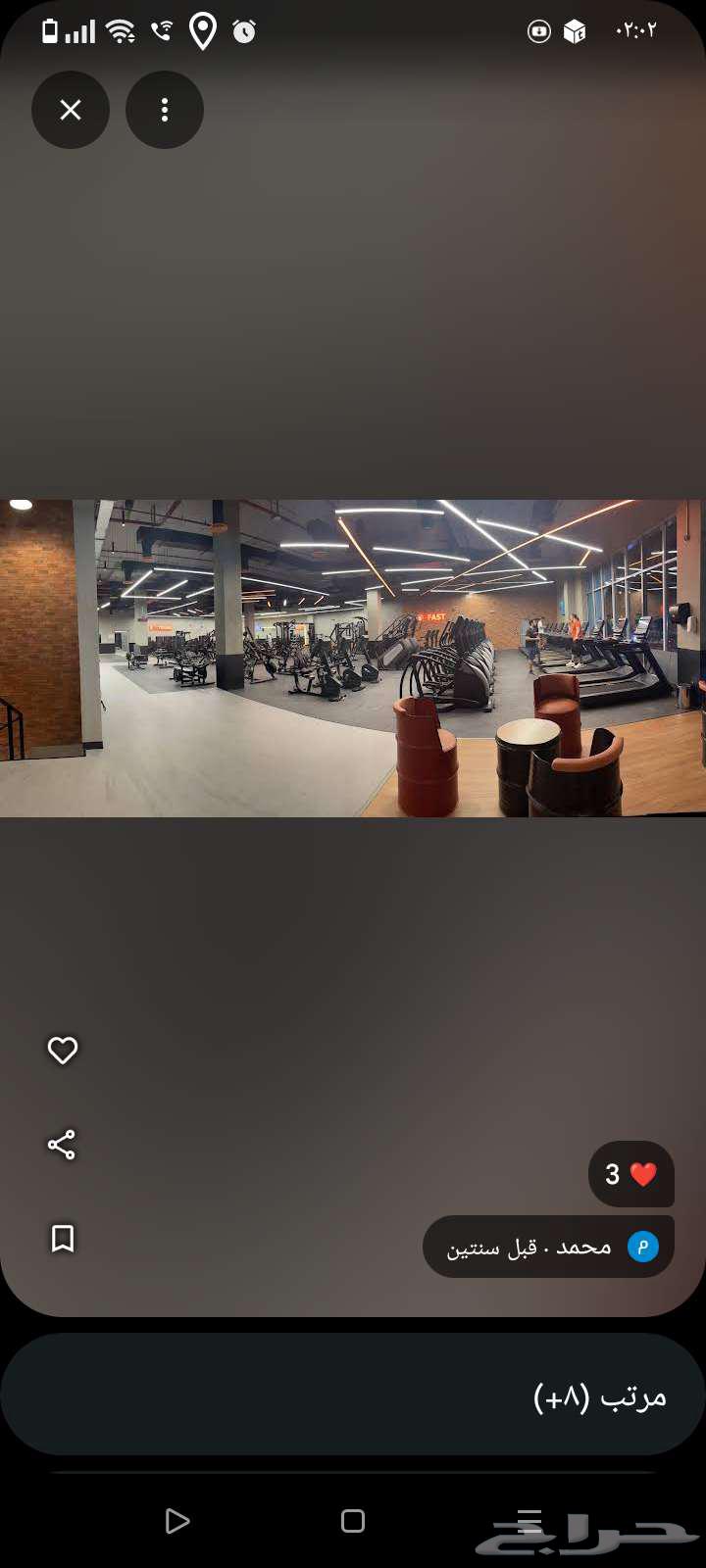Image resolution: width=706 pixels, height=1568 pixels.
Task: Open the three-dot overflow menu
Action: pyautogui.click(x=165, y=110)
